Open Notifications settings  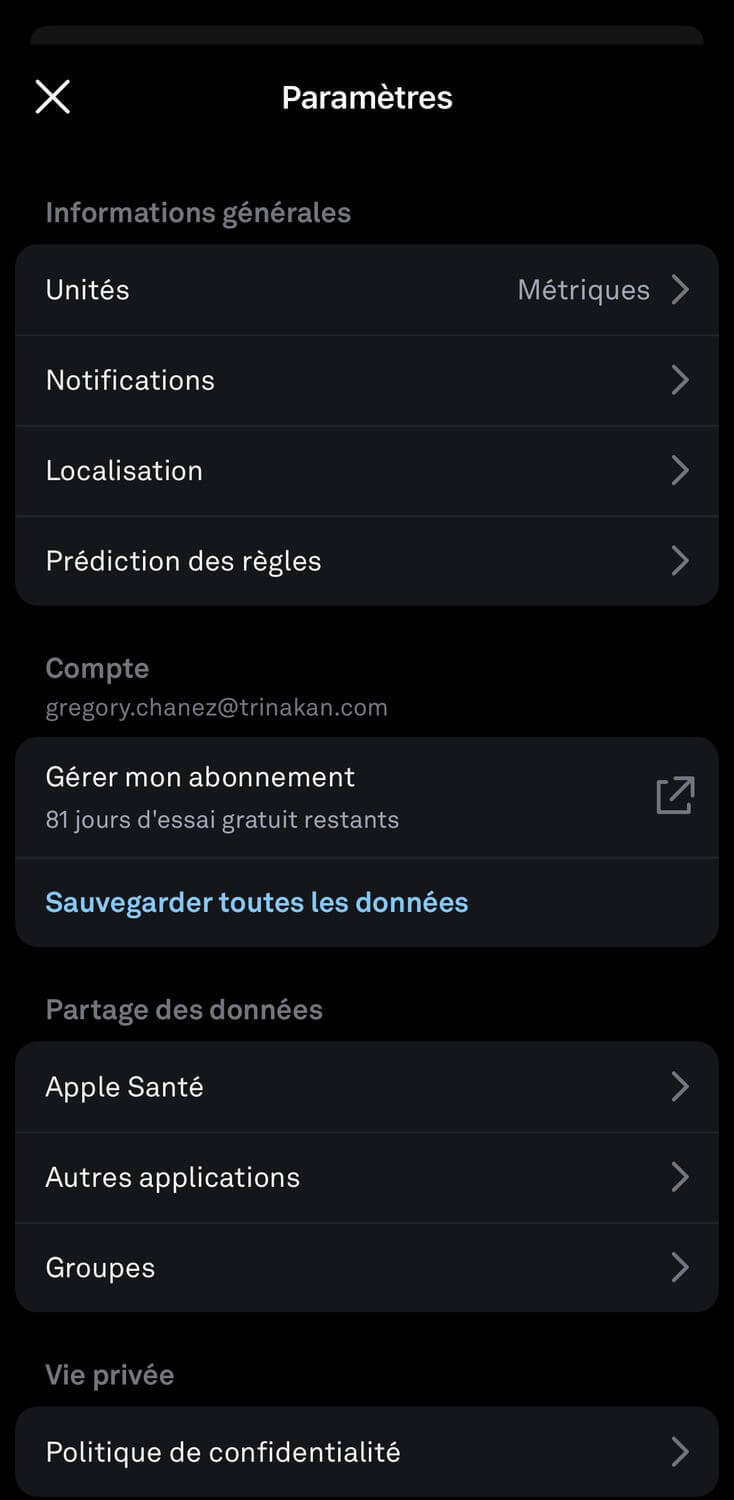[367, 380]
